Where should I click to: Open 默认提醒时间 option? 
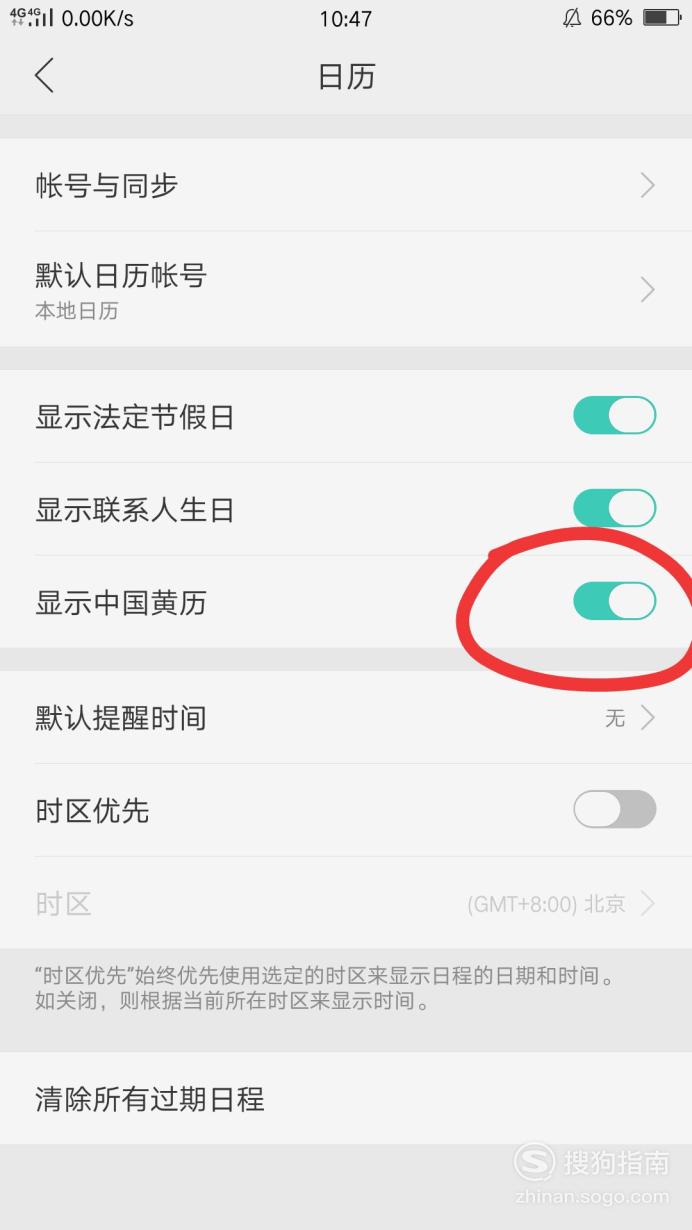pyautogui.click(x=346, y=718)
